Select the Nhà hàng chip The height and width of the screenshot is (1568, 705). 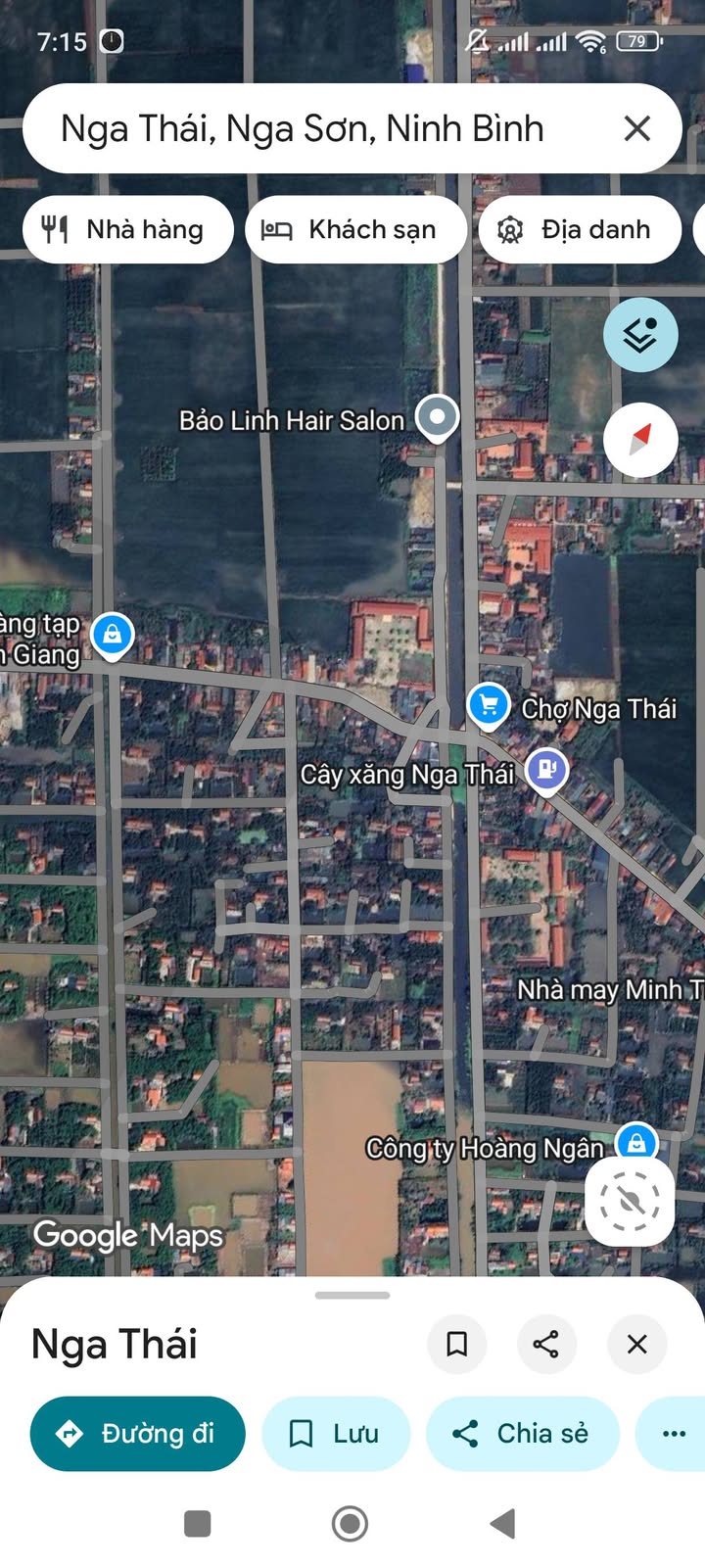coord(127,230)
